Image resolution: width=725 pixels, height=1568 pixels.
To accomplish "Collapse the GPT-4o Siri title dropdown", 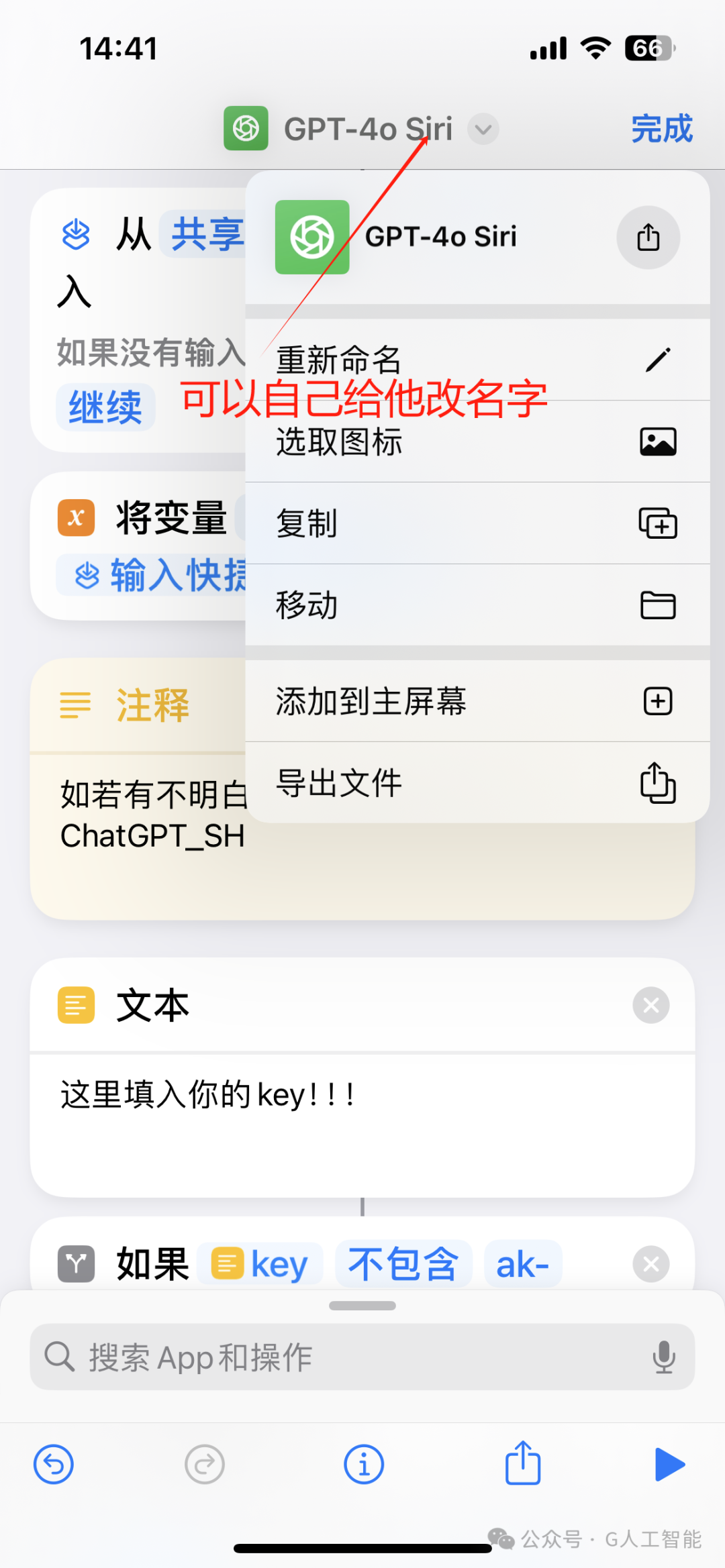I will pos(483,129).
